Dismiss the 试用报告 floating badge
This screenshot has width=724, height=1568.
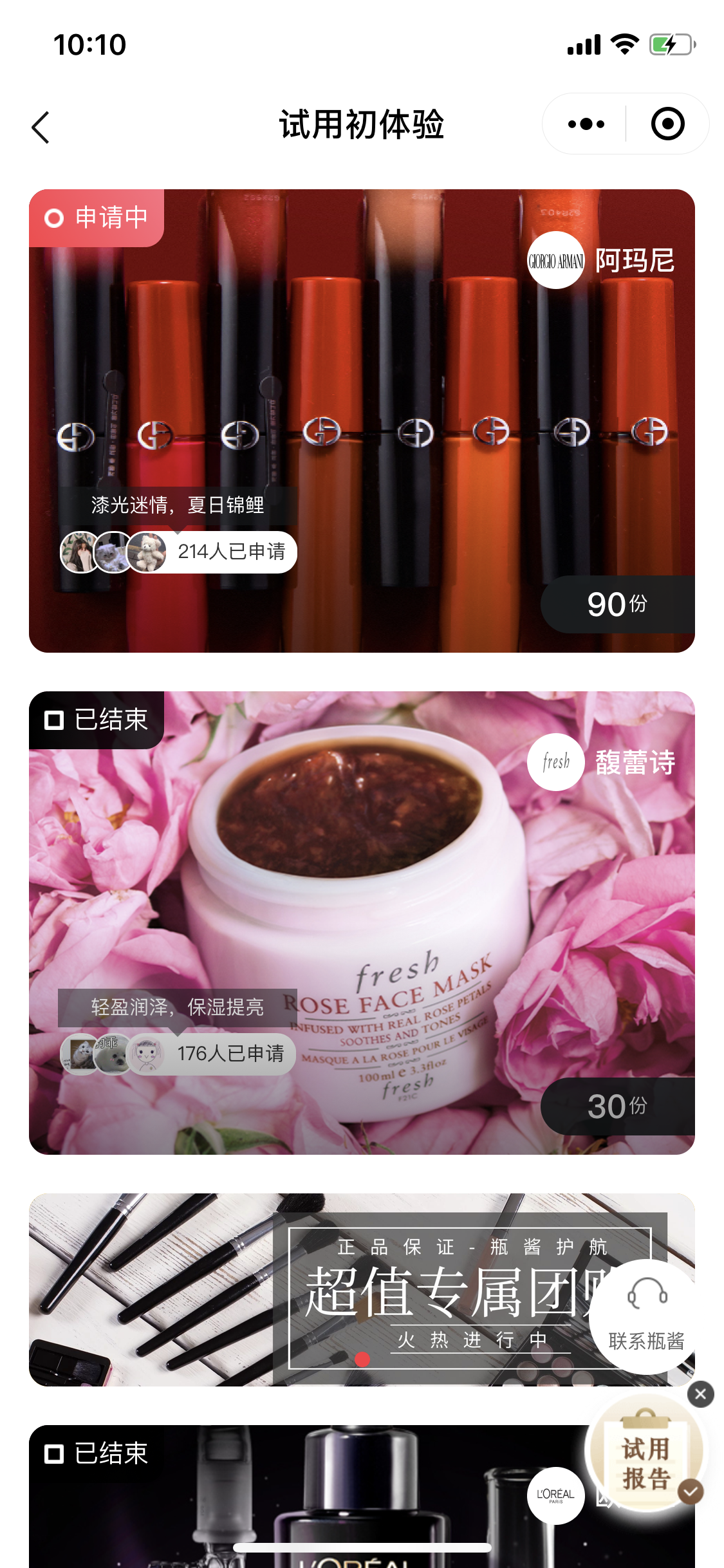click(x=700, y=1394)
